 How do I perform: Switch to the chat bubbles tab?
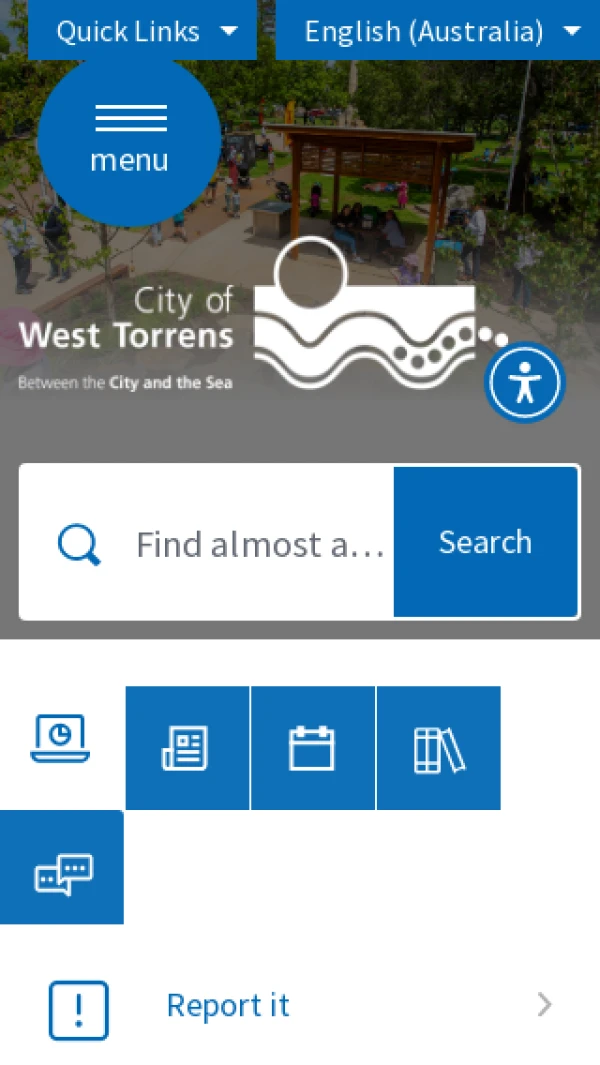coord(62,868)
